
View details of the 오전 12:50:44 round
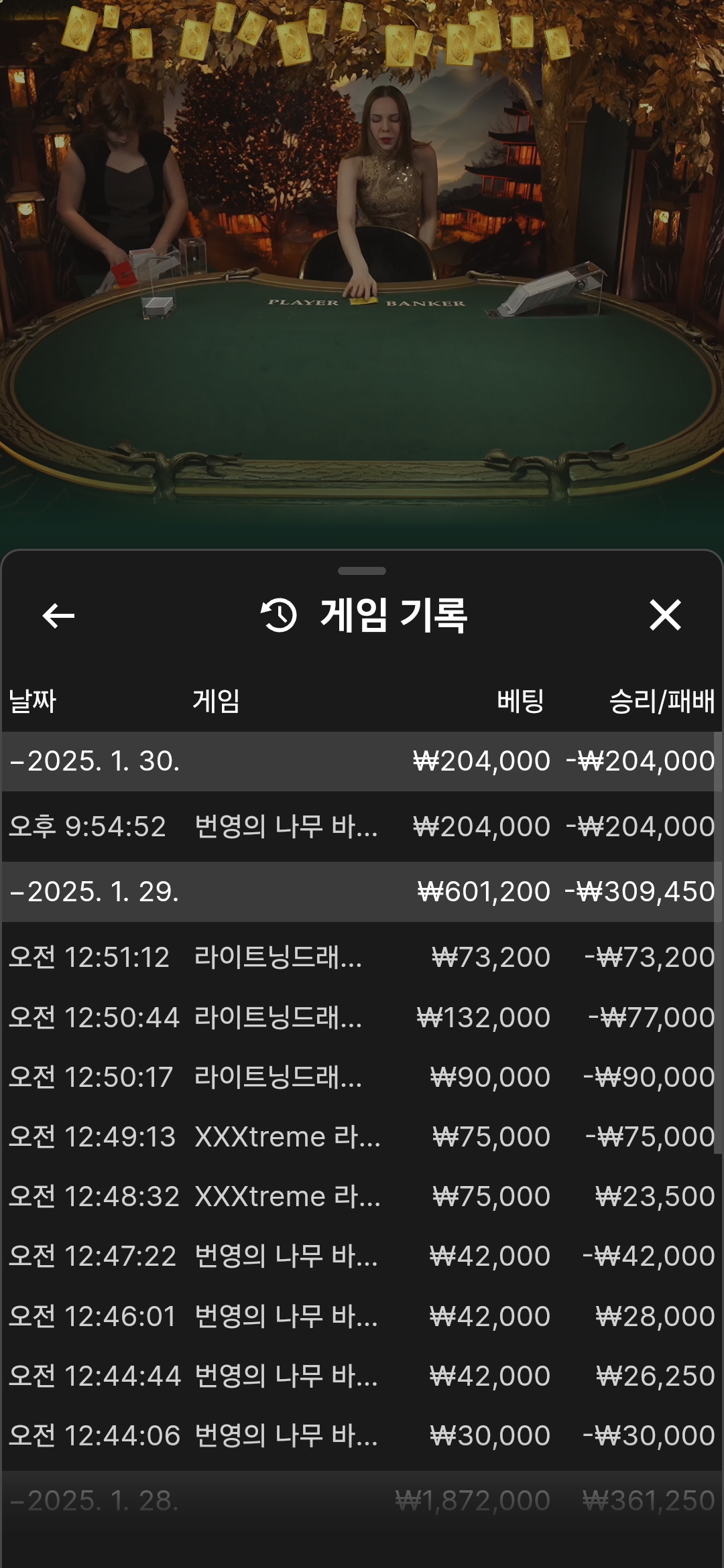[x=362, y=1017]
